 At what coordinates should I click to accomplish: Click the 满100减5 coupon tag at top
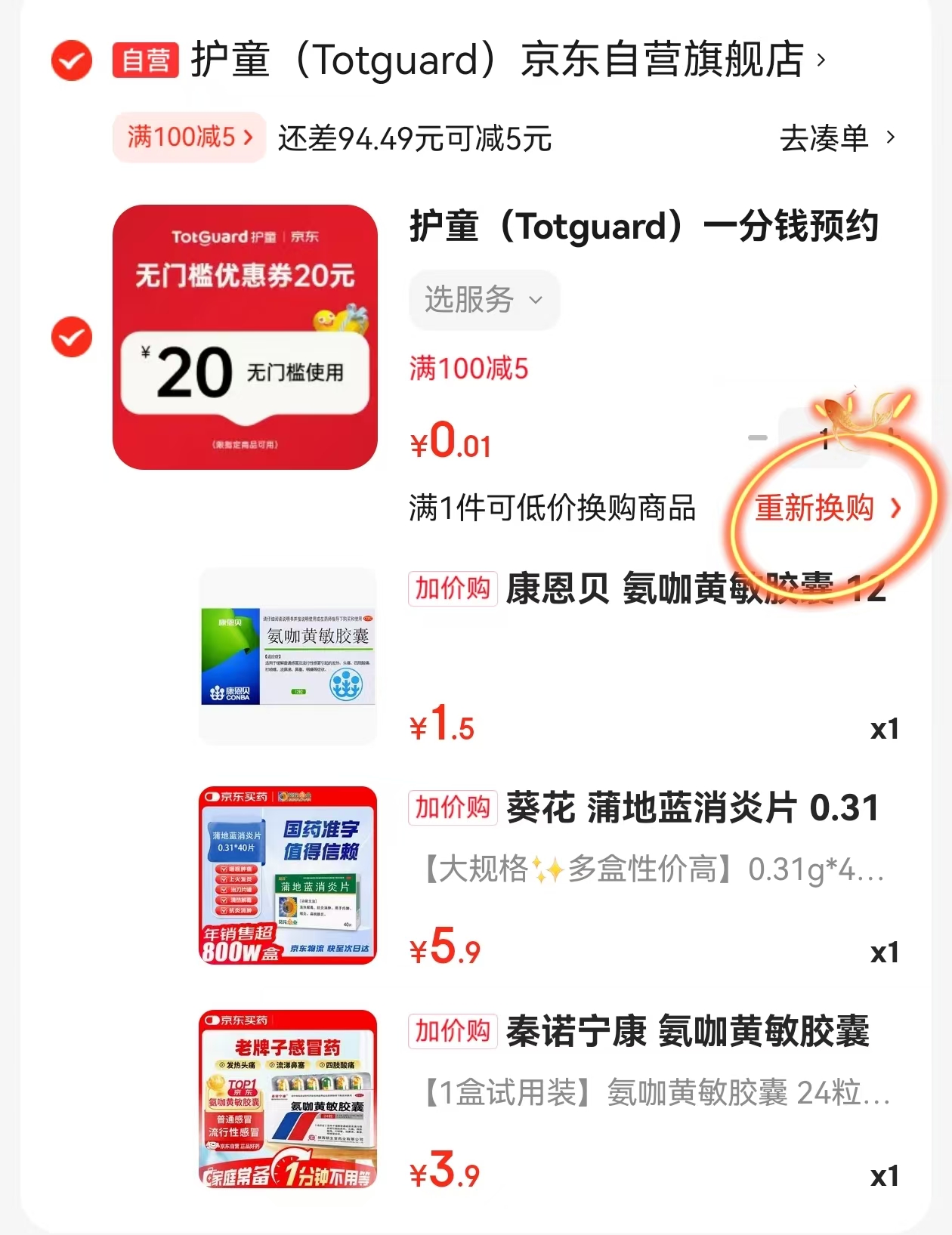pos(181,137)
